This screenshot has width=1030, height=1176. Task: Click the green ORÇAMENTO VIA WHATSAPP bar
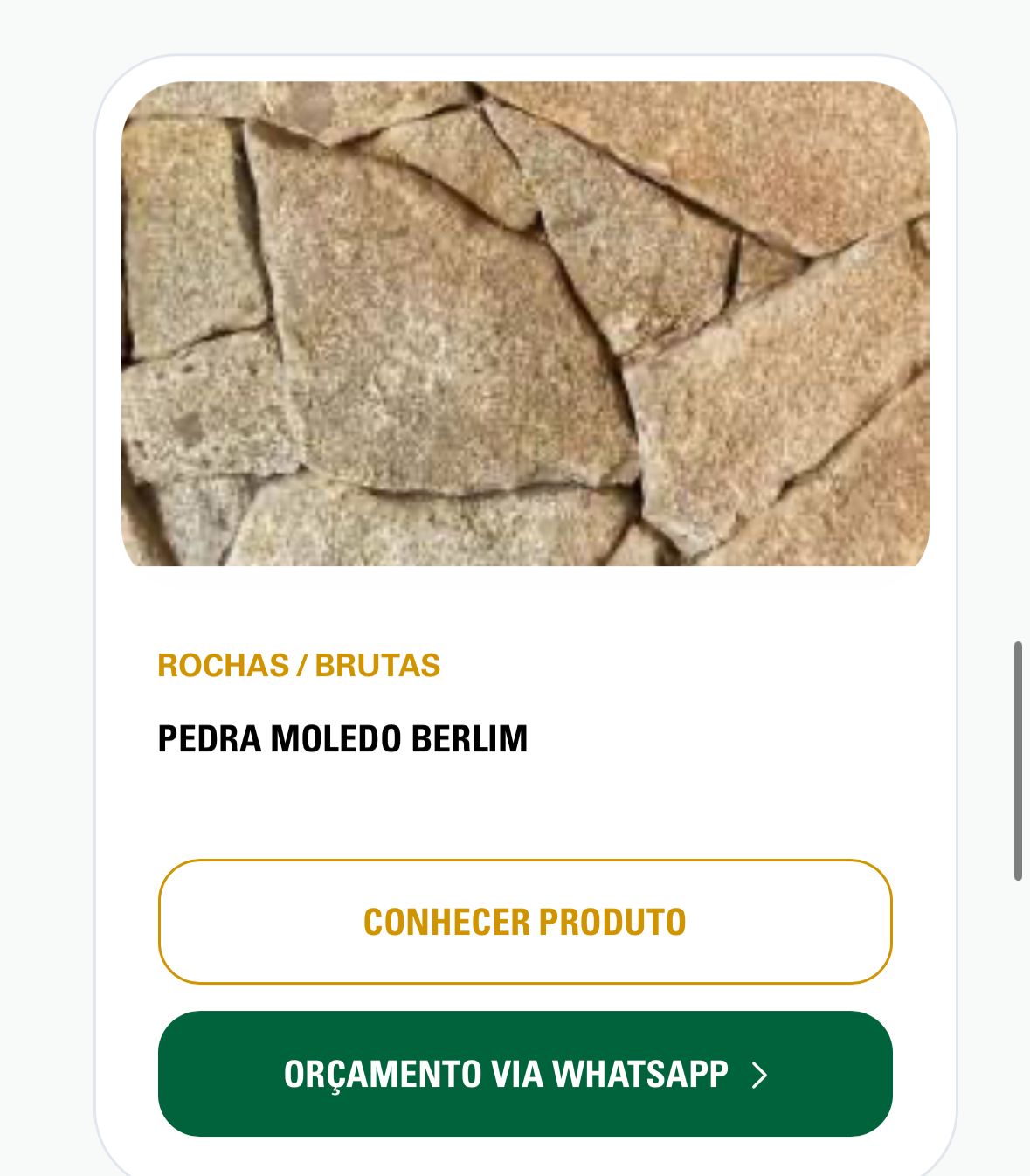coord(522,1075)
